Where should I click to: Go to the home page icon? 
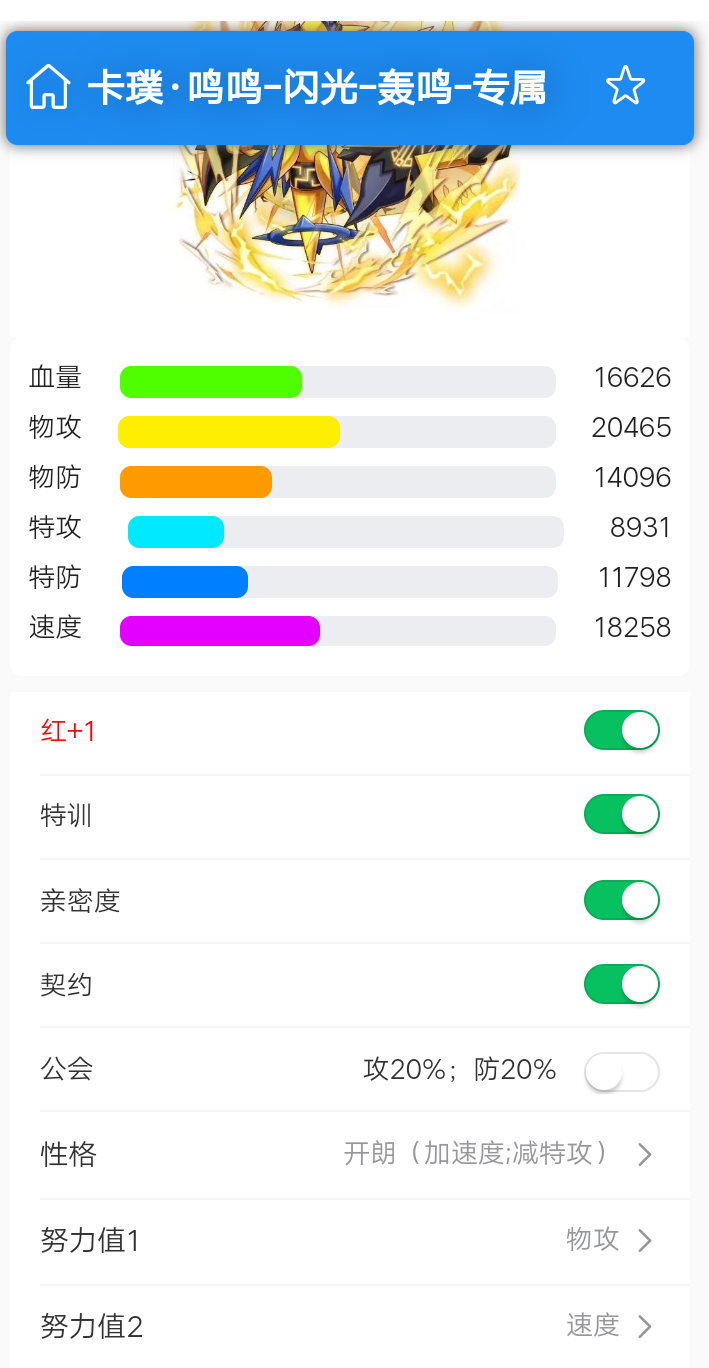[x=48, y=87]
